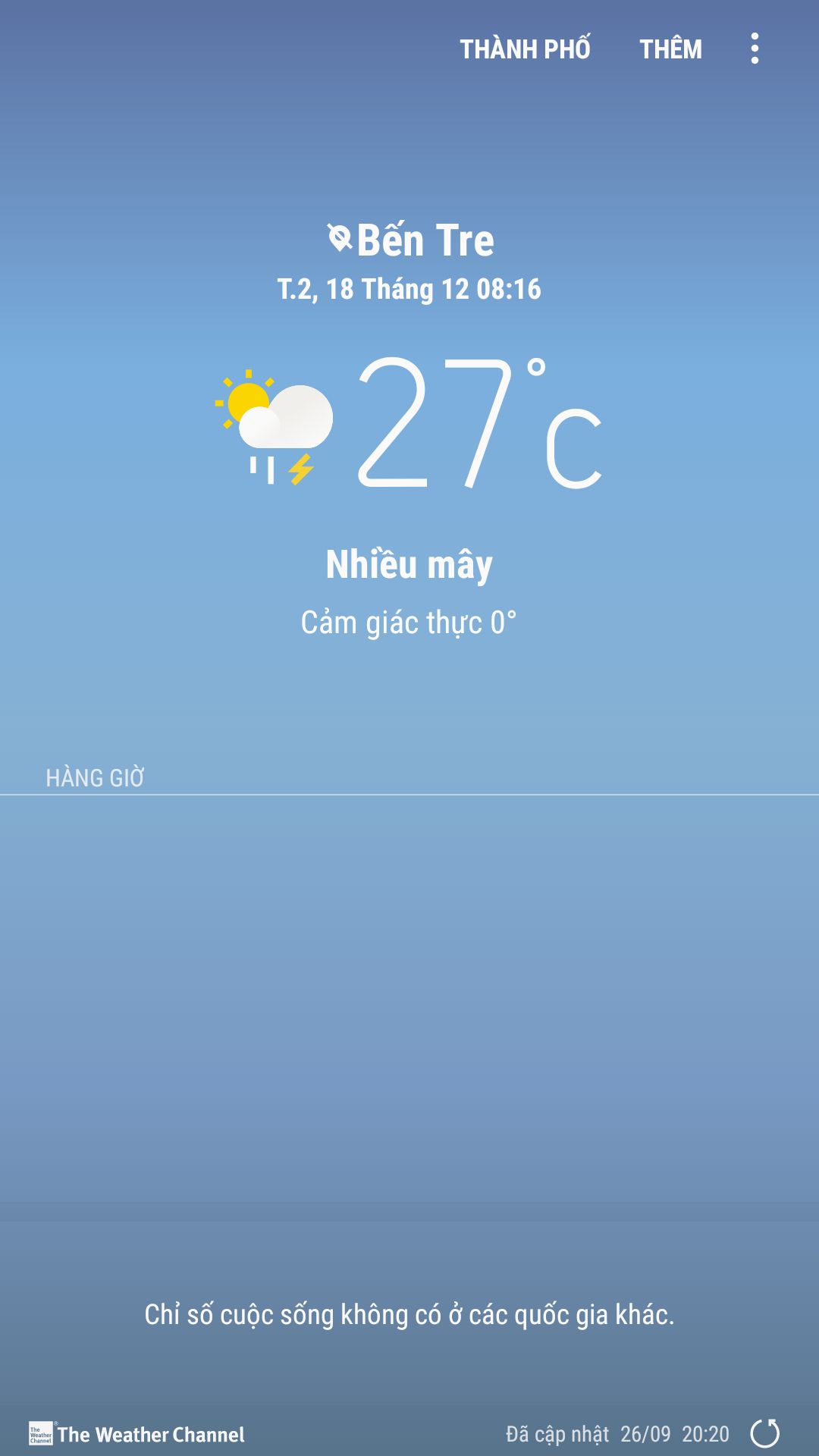Open the three-dot overflow menu
Viewport: 819px width, 1456px height.
pos(755,49)
